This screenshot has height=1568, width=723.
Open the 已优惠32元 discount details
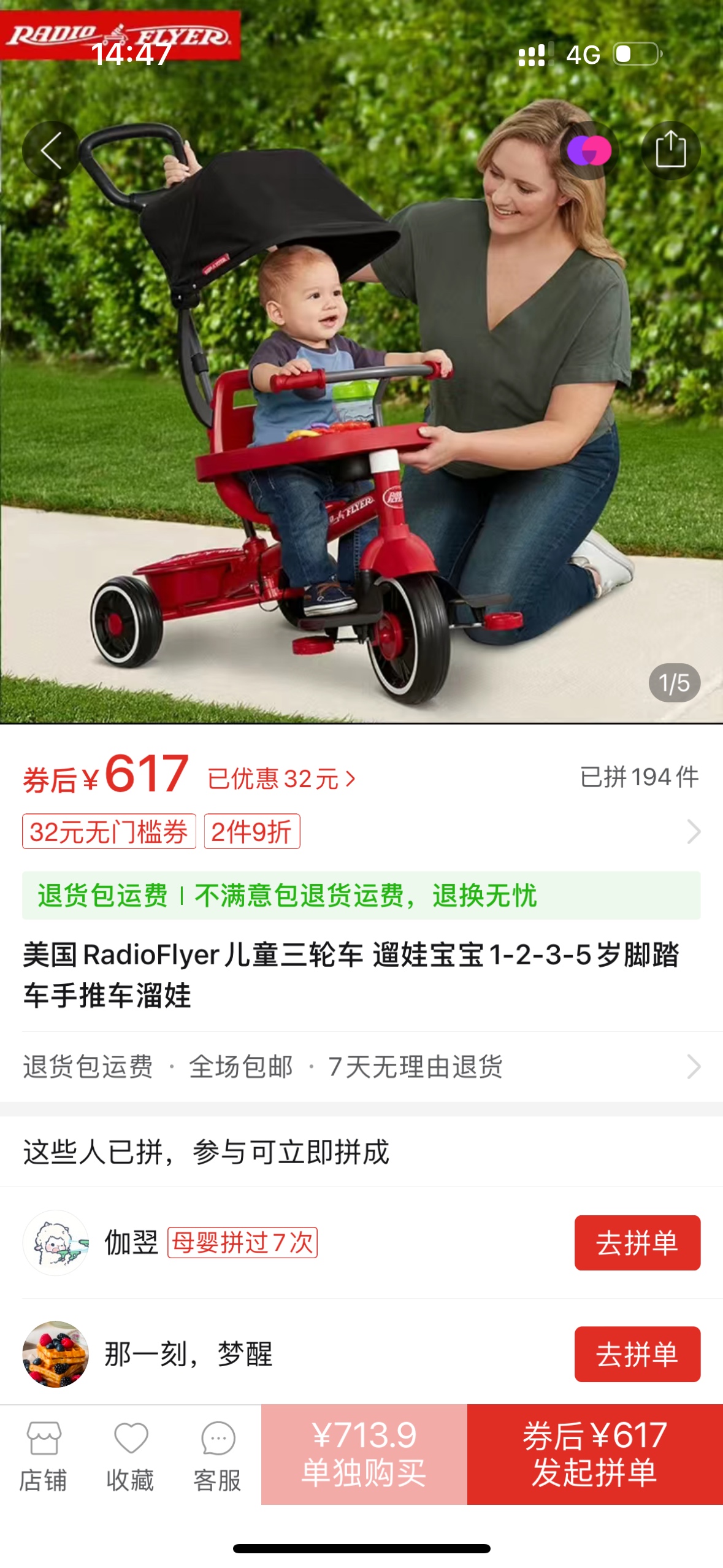pos(281,779)
